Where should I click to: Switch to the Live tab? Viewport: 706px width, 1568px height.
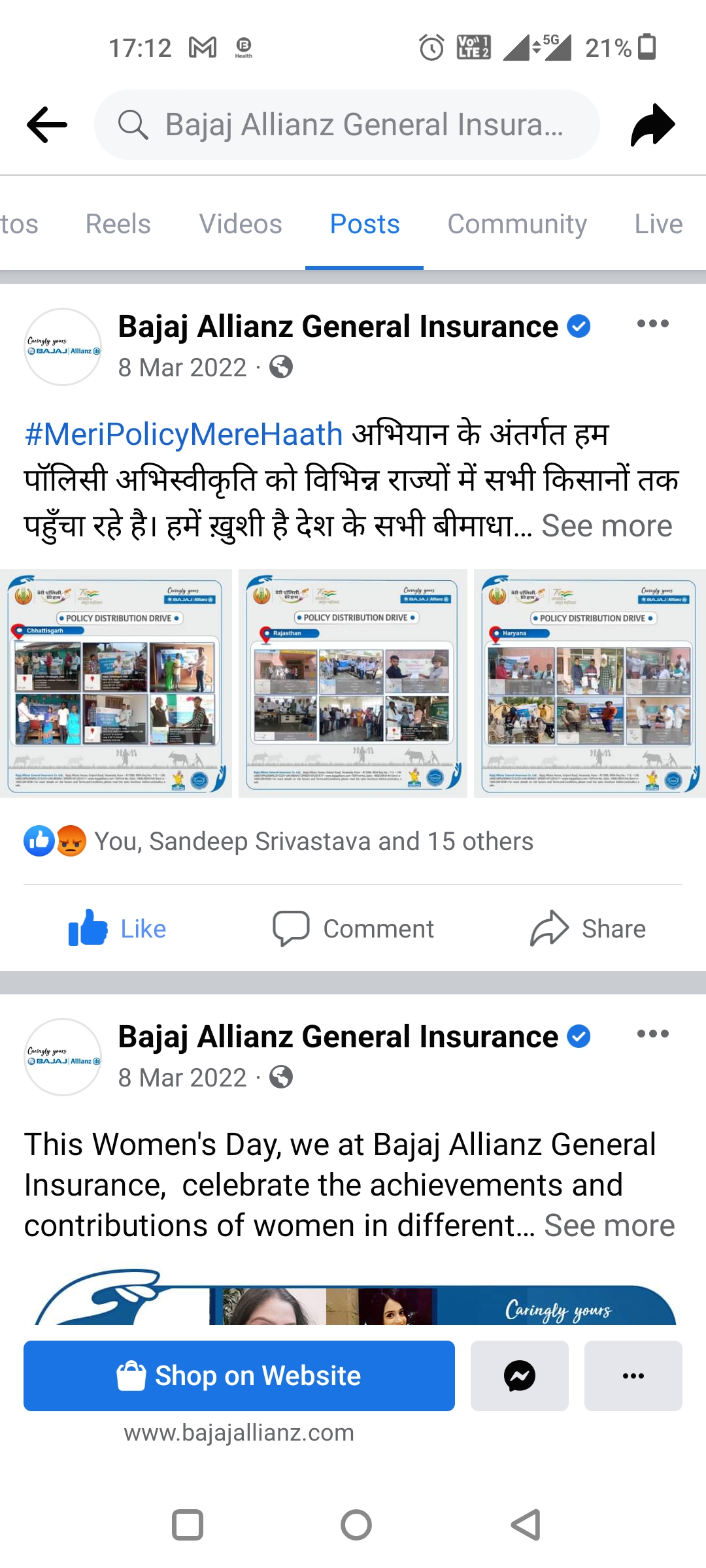(x=658, y=224)
